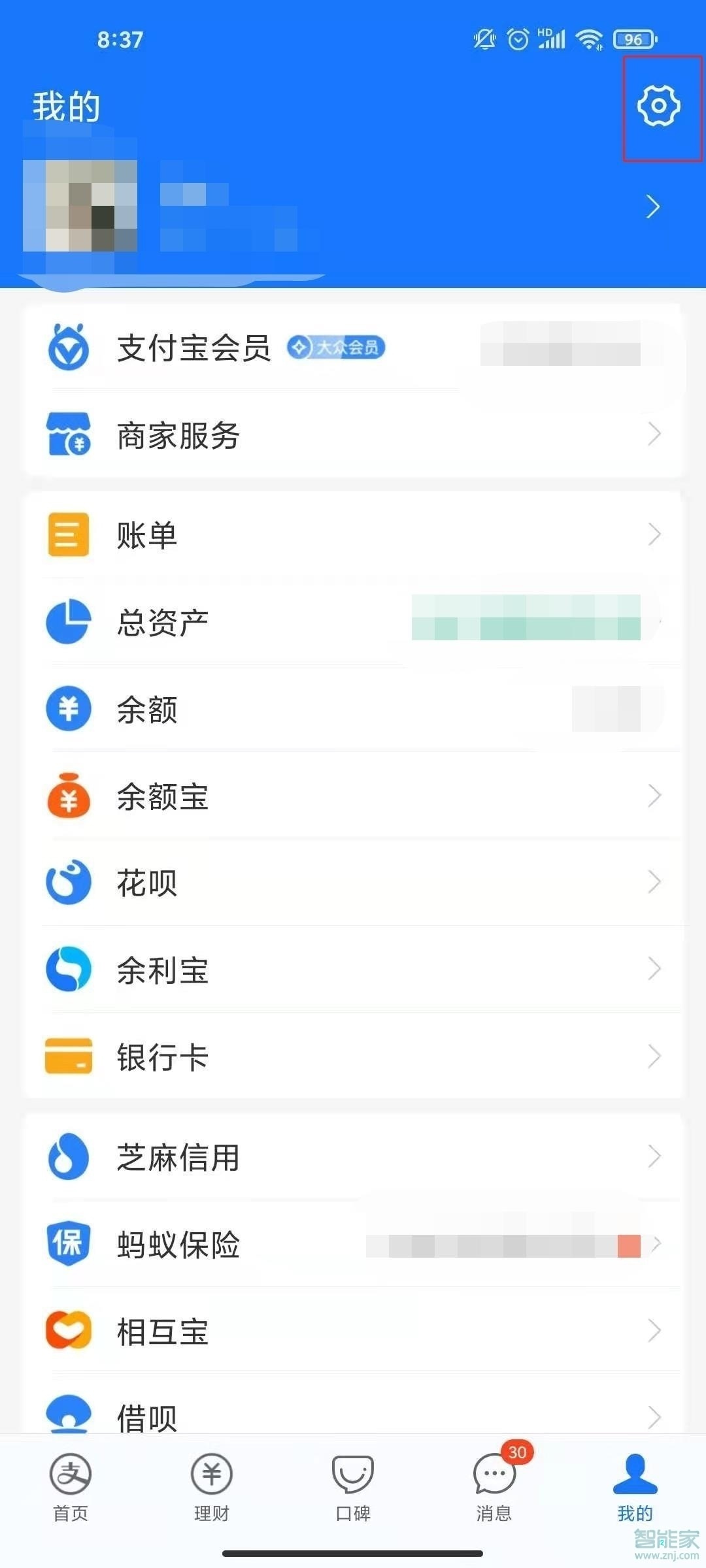Open Alipay settings via the gear icon
The width and height of the screenshot is (706, 1568).
[660, 106]
